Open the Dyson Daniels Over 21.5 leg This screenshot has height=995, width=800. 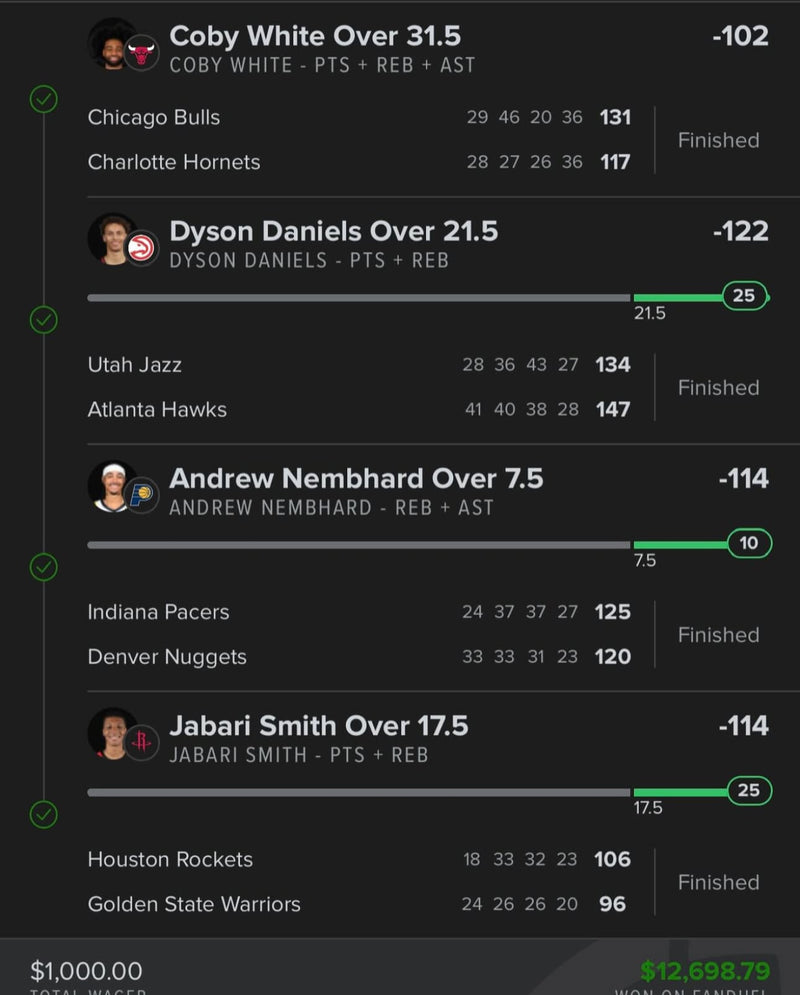tap(333, 232)
